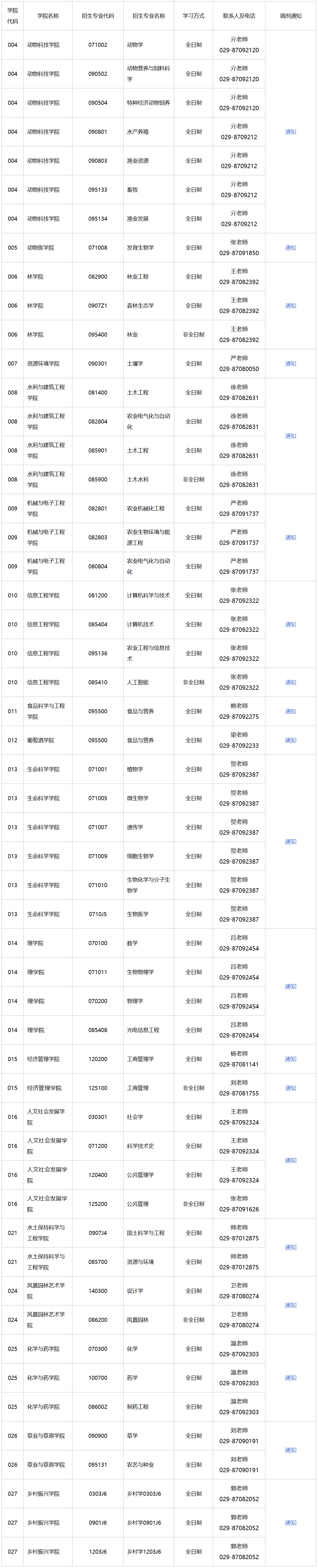This screenshot has width=319, height=1568.
Task: Open the 通知 link for 化学与药学院
Action: click(x=290, y=1377)
